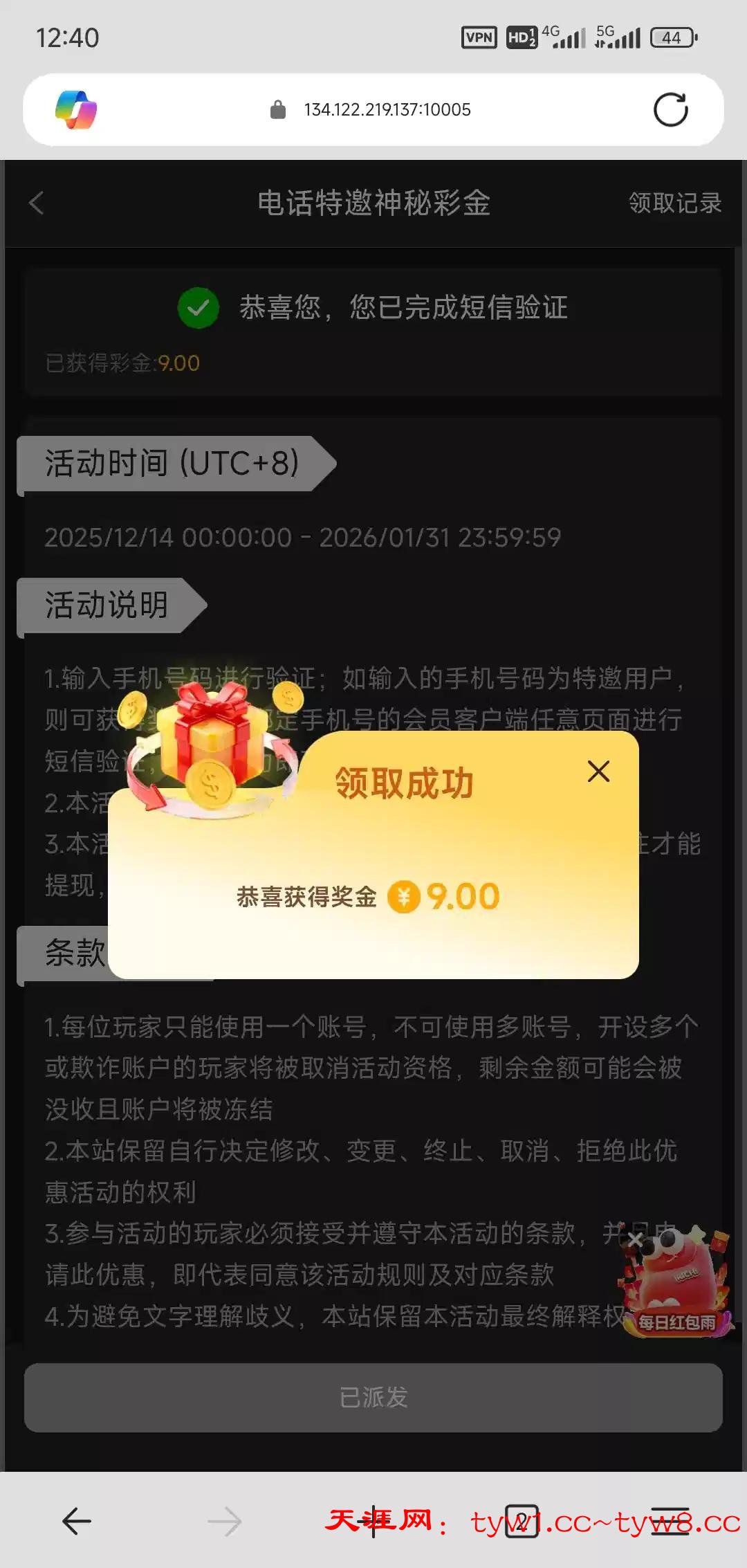Close the 领取成功 reward popup

pos(598,772)
